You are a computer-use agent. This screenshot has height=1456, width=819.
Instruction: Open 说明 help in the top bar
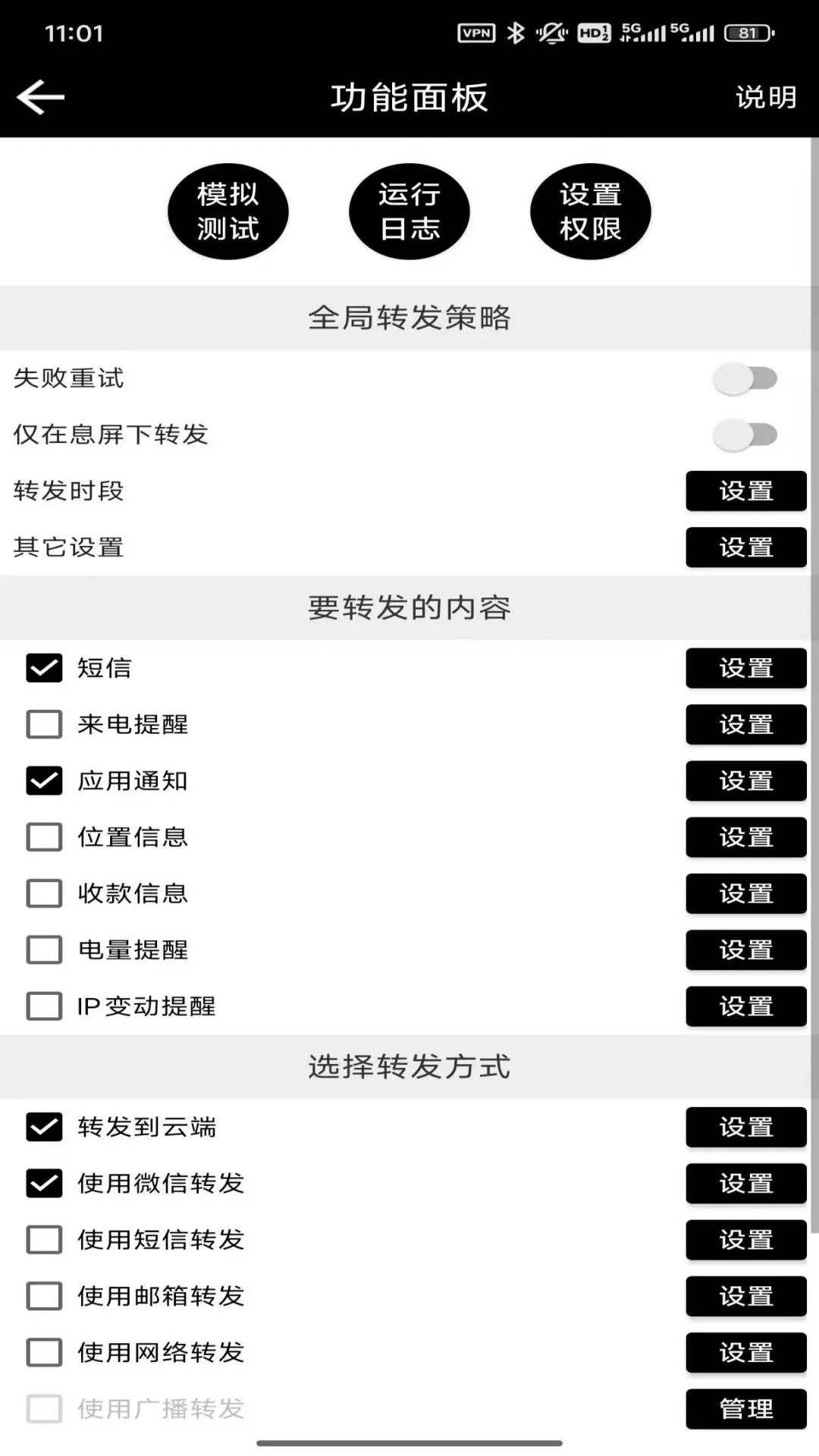(x=765, y=96)
